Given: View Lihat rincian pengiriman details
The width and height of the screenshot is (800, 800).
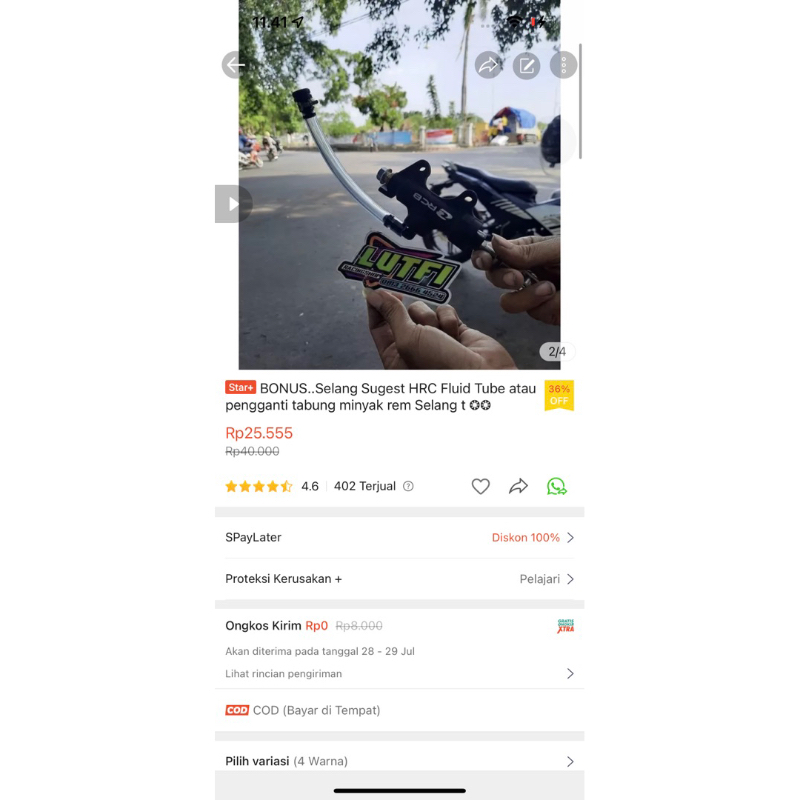Looking at the screenshot, I should pyautogui.click(x=400, y=674).
